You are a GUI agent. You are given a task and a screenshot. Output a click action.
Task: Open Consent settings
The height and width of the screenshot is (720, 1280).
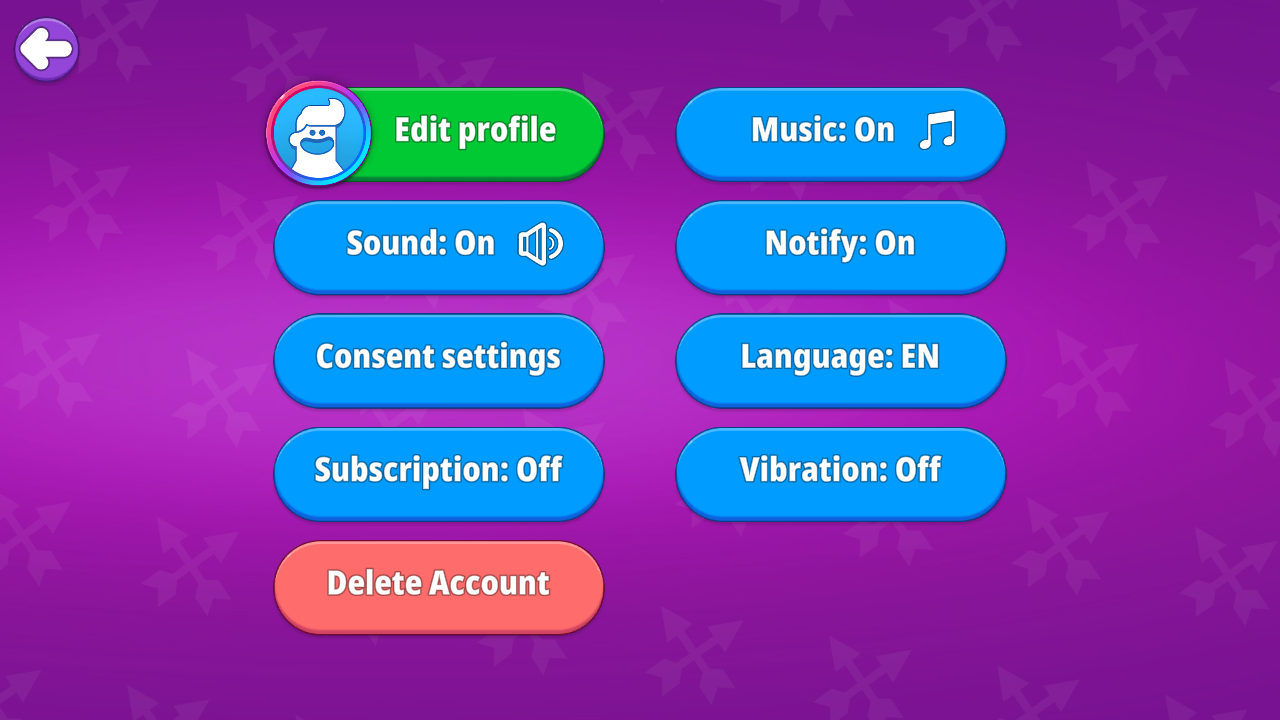pos(438,358)
